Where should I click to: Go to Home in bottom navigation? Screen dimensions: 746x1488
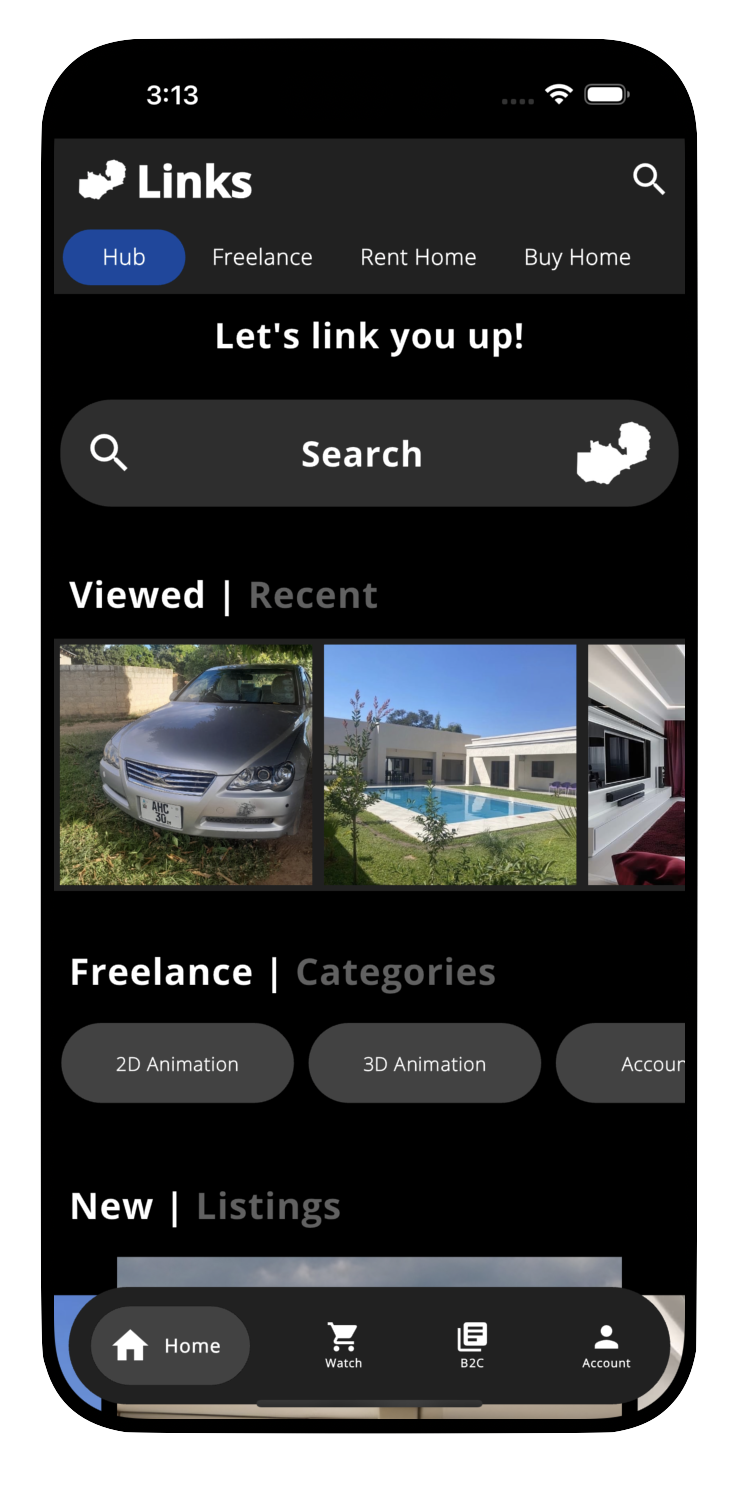(170, 1346)
